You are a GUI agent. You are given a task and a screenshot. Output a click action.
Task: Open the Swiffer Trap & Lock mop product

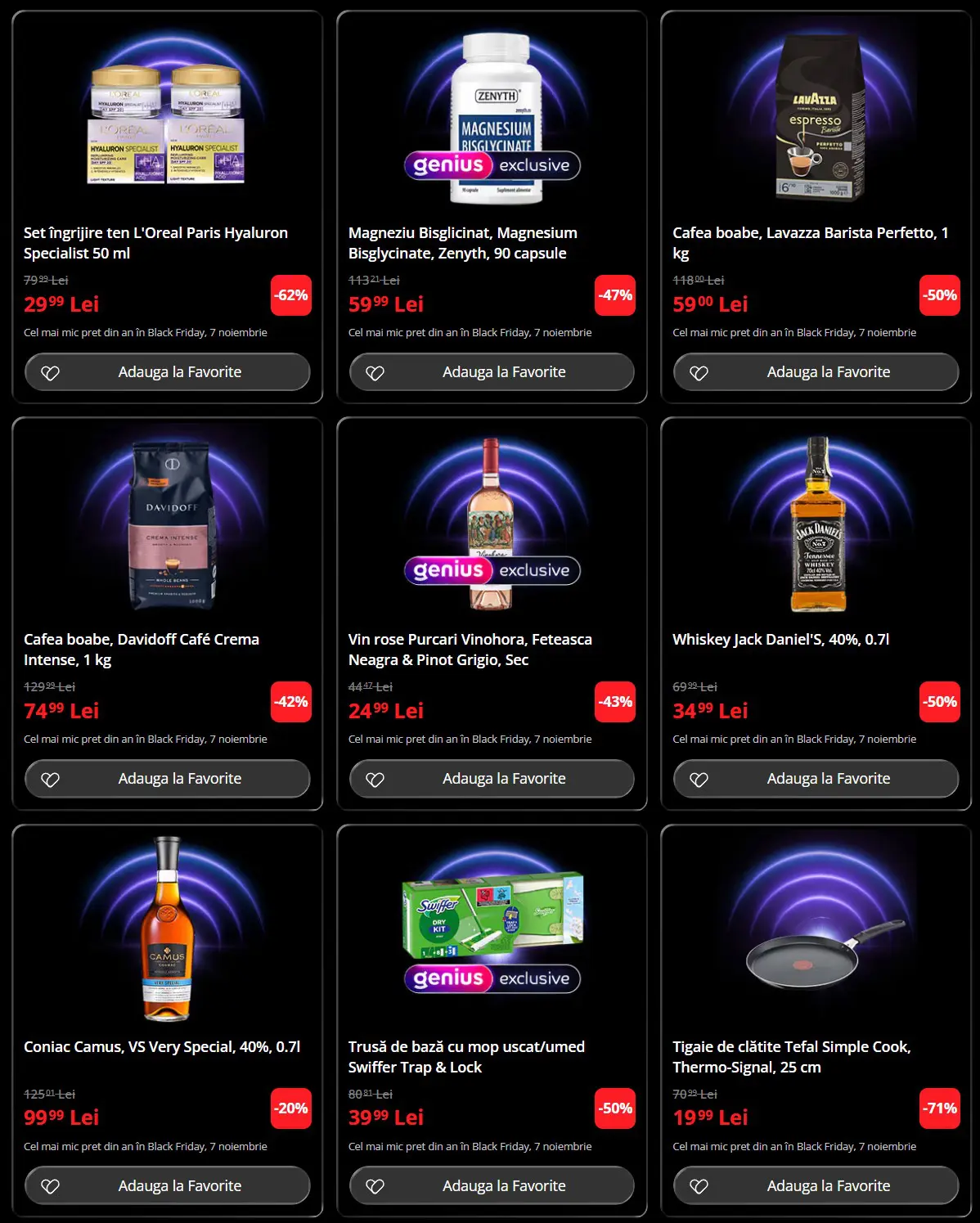pyautogui.click(x=466, y=1056)
